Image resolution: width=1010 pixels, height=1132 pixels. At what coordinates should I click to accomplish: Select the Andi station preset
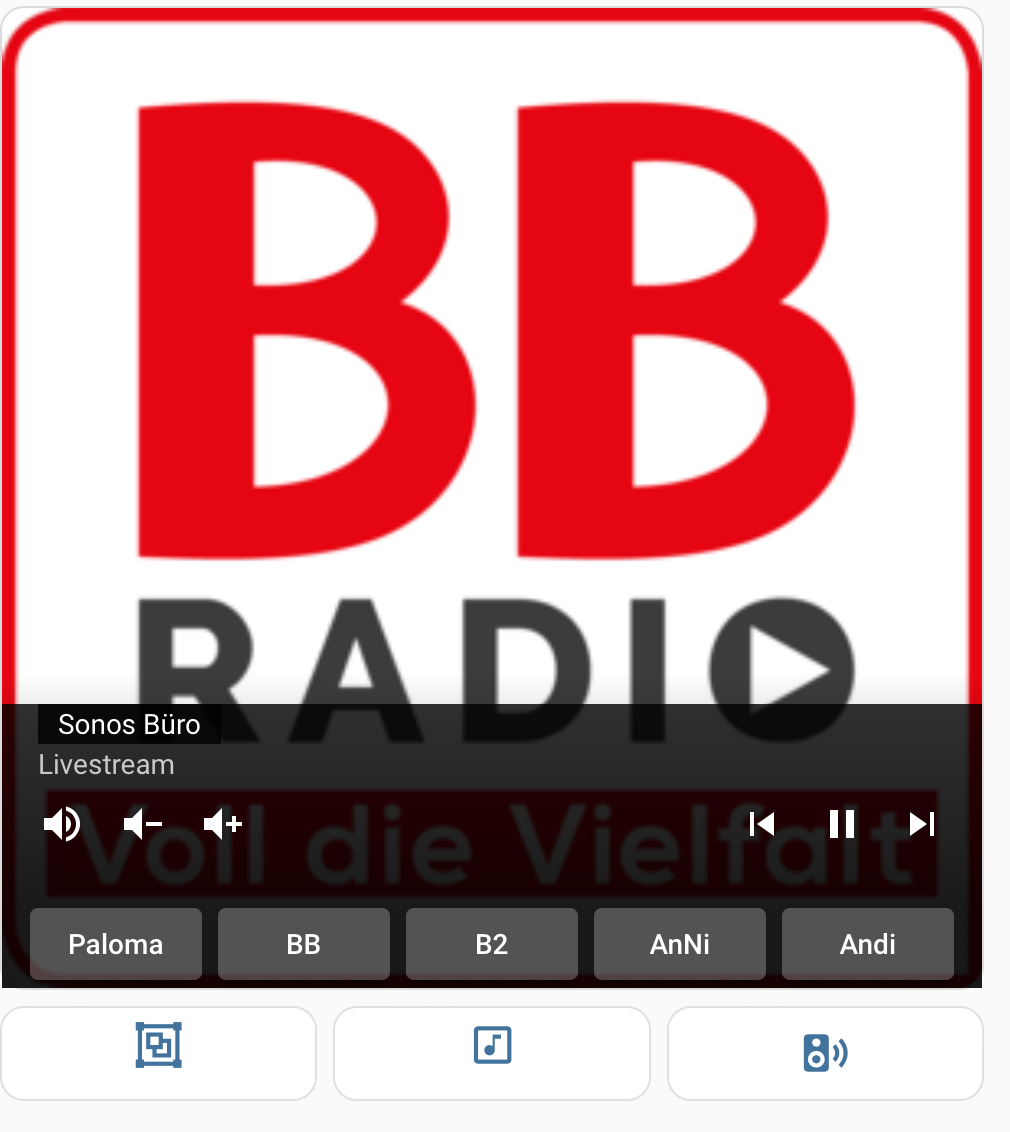pos(867,943)
